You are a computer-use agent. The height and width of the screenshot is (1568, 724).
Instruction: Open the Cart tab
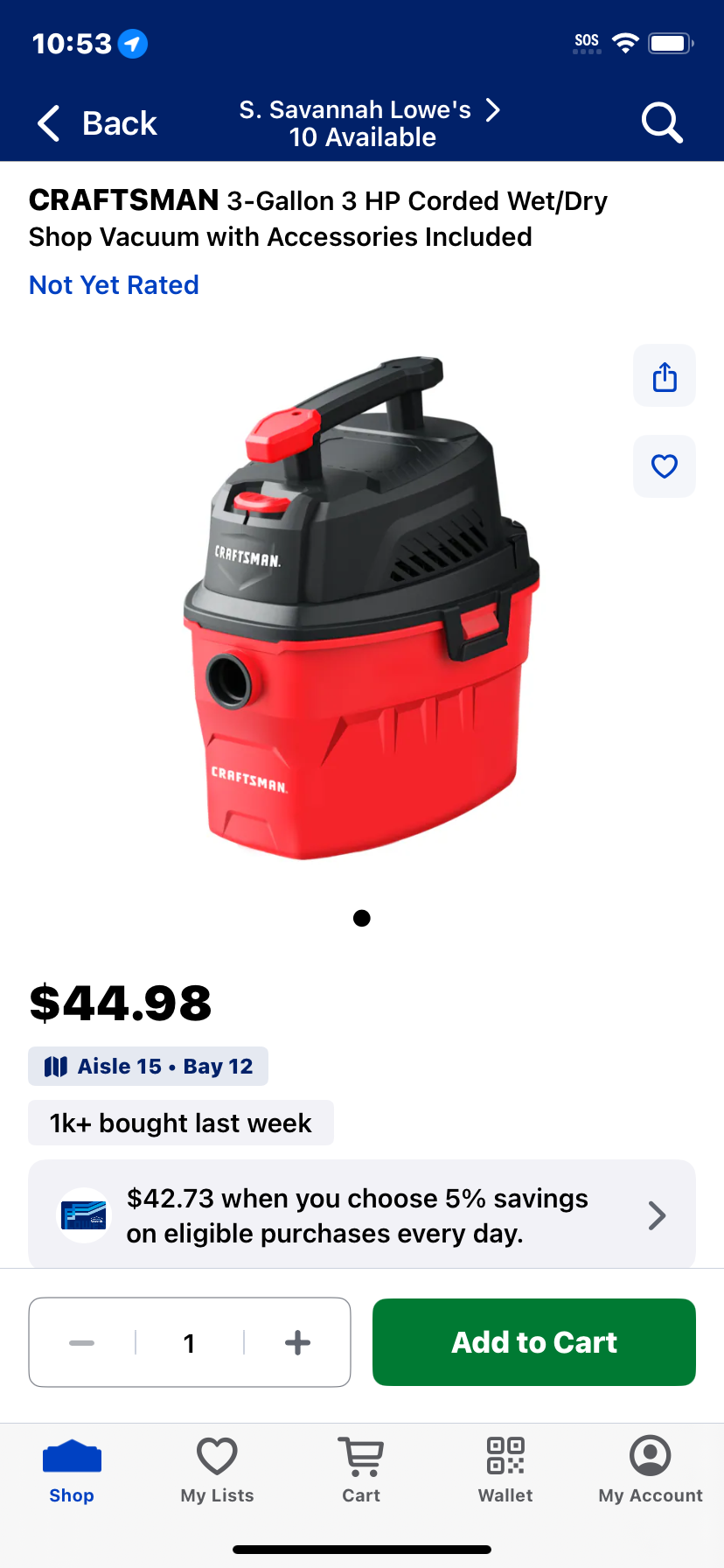point(361,1471)
